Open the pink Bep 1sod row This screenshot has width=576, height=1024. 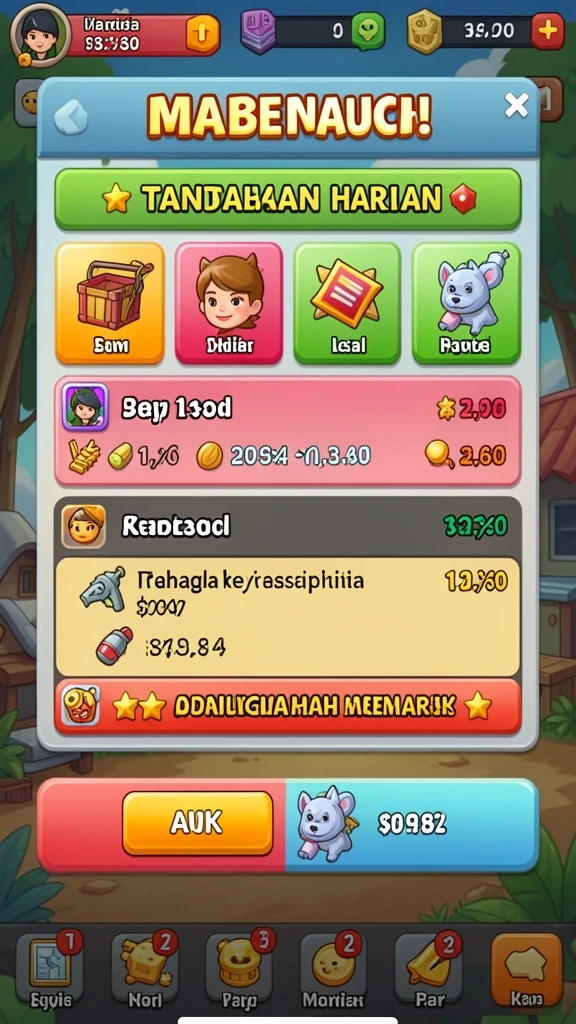click(287, 431)
